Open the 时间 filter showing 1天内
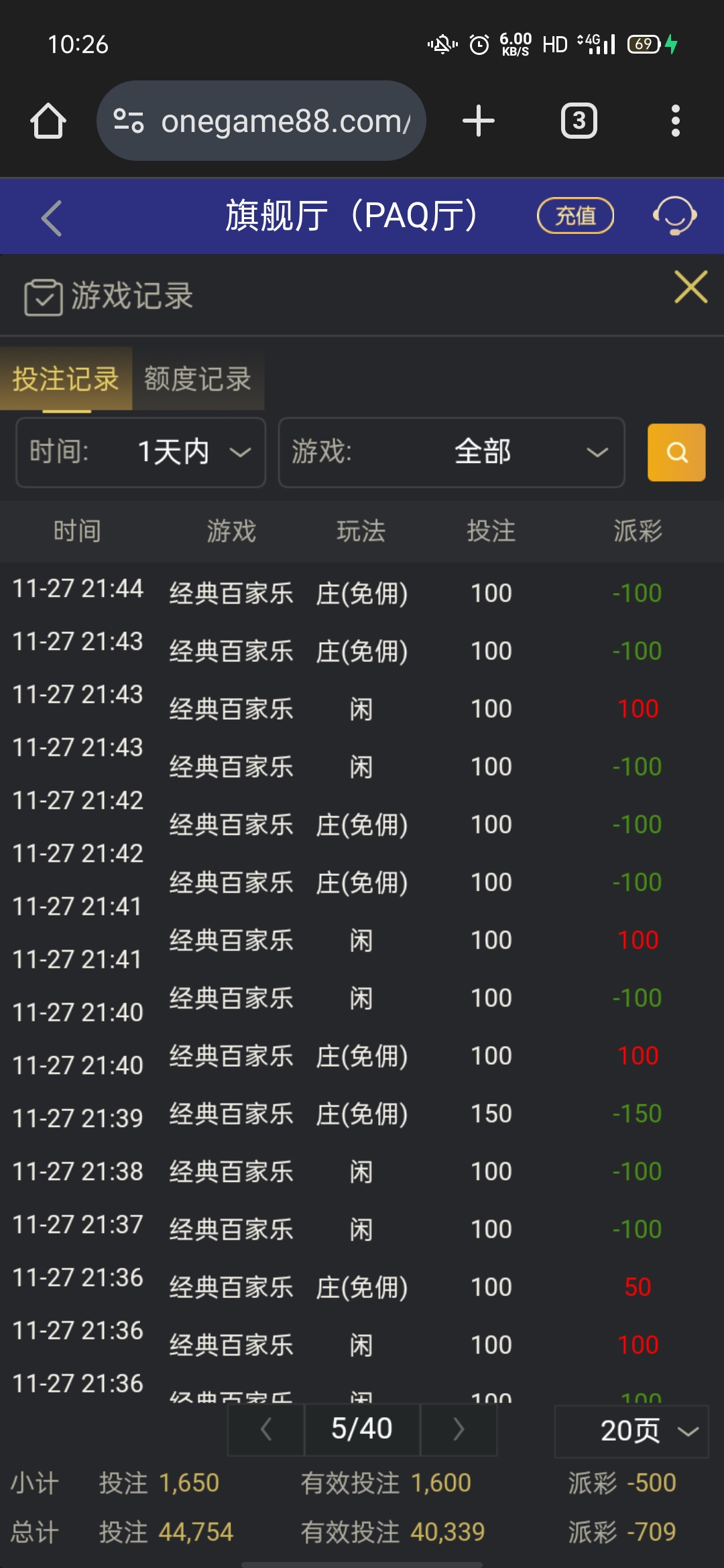724x1568 pixels. click(140, 452)
